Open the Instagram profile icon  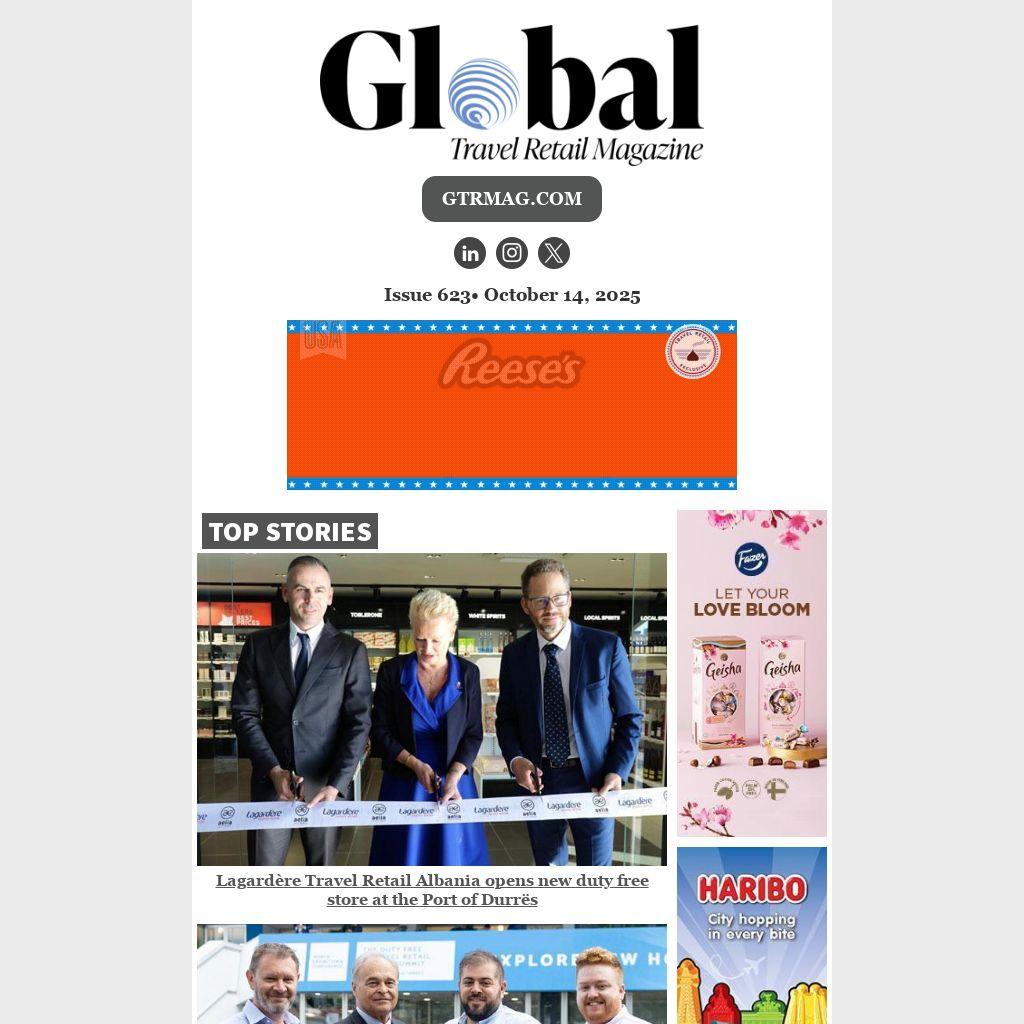pyautogui.click(x=512, y=253)
